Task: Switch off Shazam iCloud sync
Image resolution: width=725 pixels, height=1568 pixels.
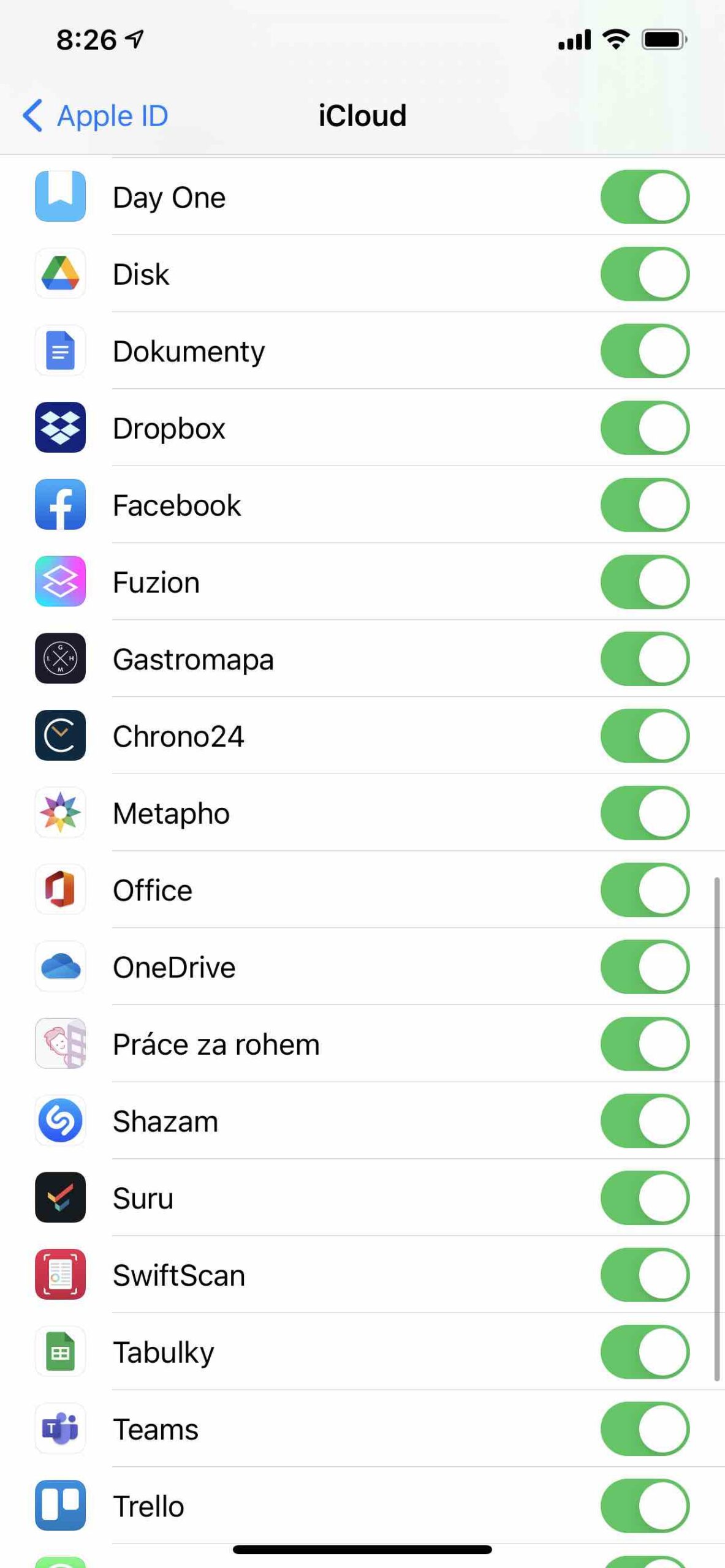Action: click(645, 1121)
